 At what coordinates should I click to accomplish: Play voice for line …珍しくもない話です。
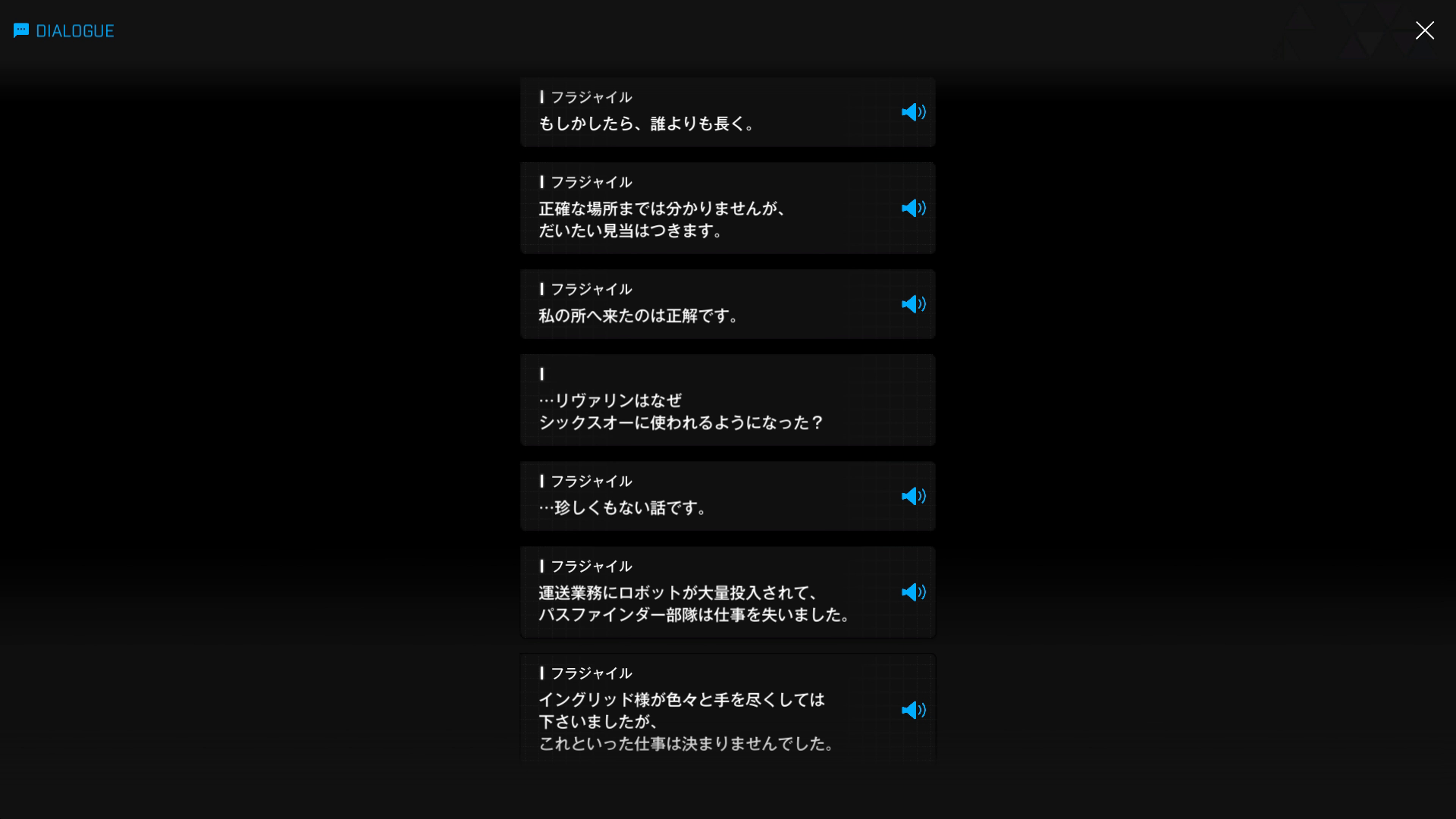coord(913,496)
